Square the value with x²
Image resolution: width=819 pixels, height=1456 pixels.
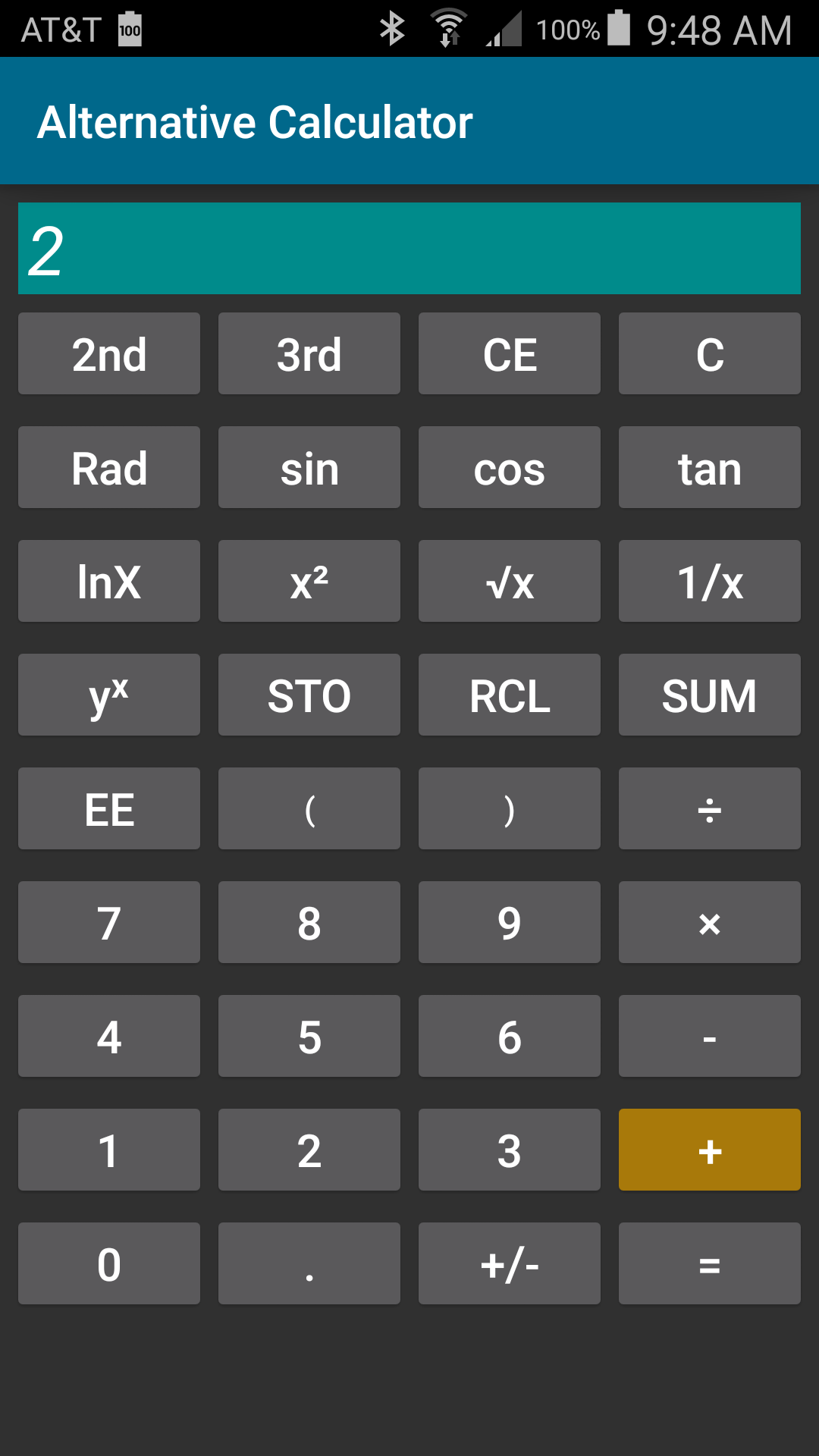pos(309,581)
